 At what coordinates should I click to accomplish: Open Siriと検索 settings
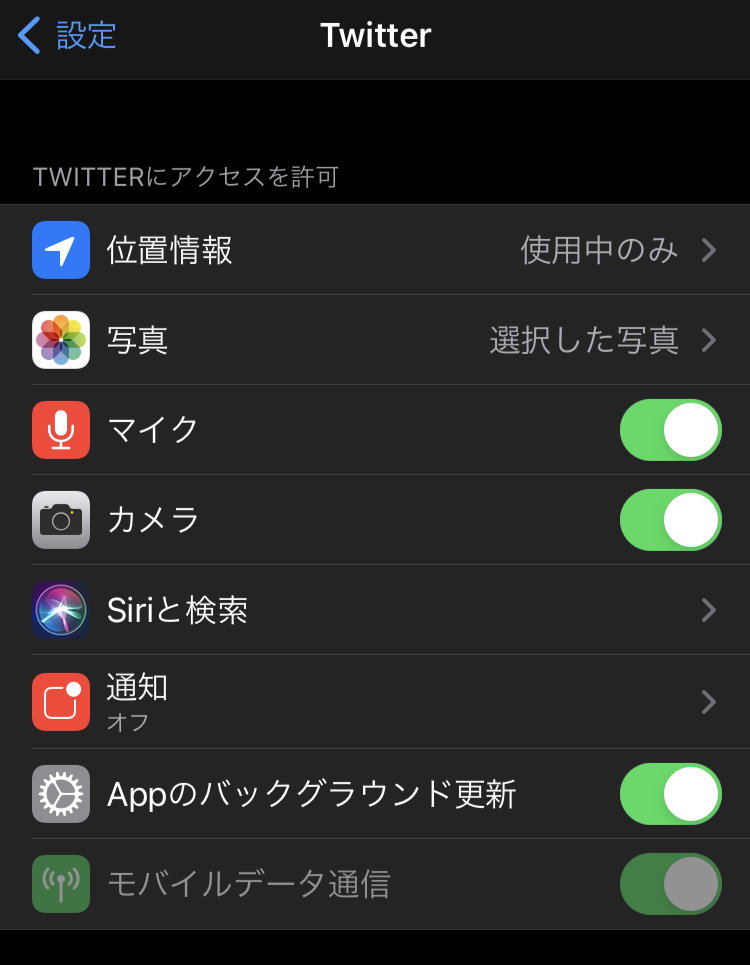tap(375, 610)
